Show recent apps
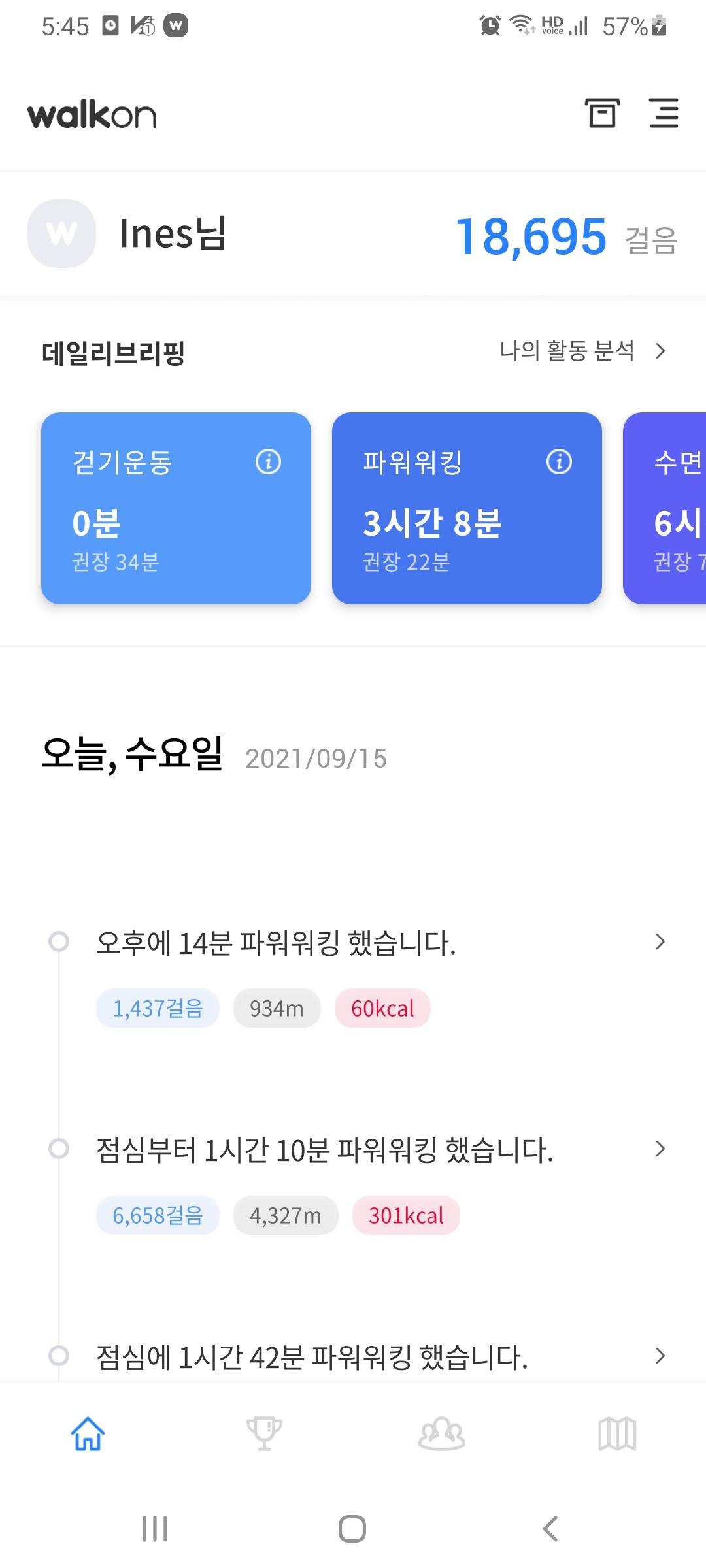 click(155, 1529)
